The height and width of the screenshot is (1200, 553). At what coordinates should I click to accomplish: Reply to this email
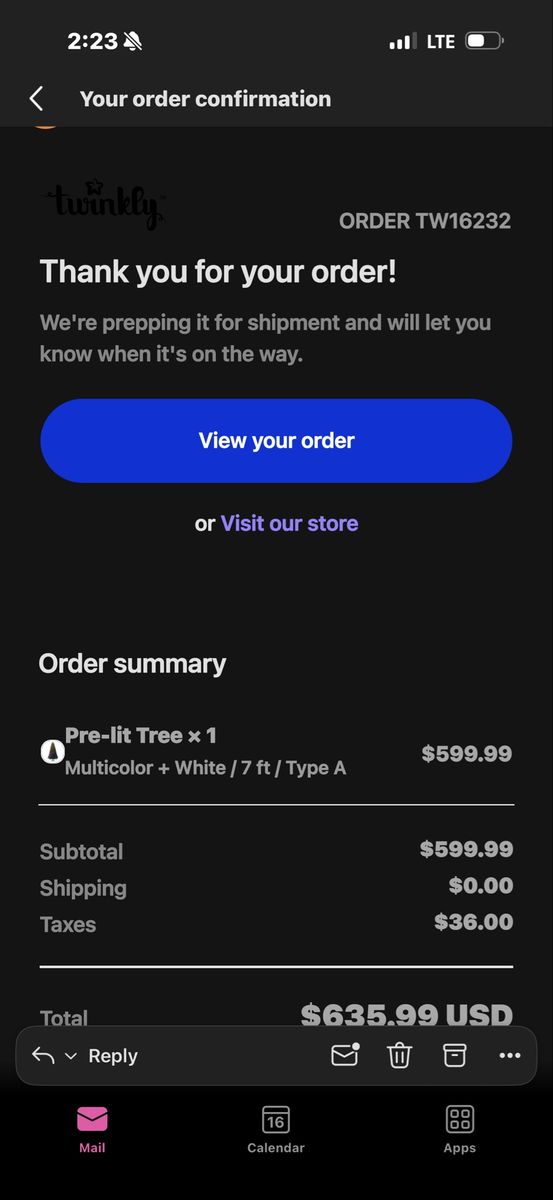coord(112,1056)
